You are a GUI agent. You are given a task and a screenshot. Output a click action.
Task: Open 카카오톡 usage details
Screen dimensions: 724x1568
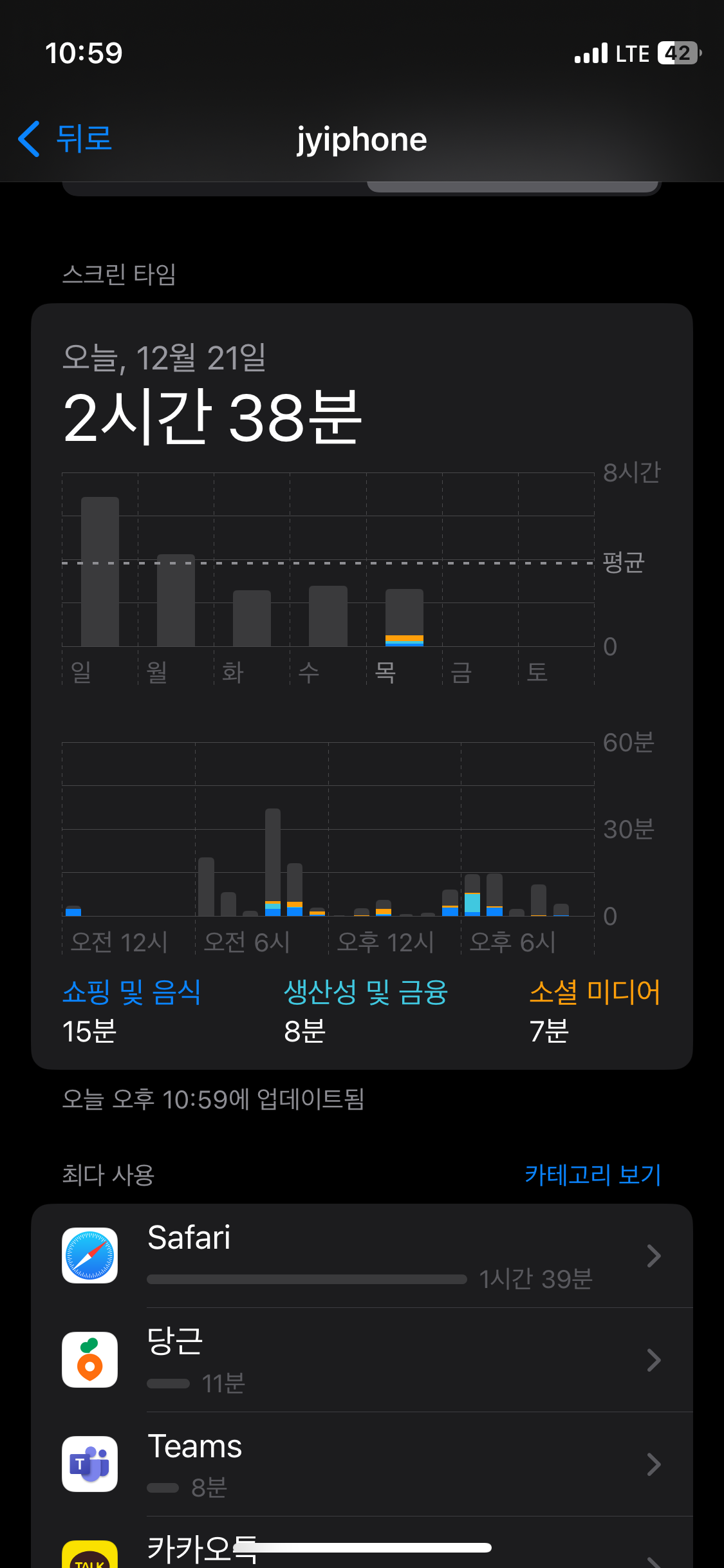point(362,1543)
